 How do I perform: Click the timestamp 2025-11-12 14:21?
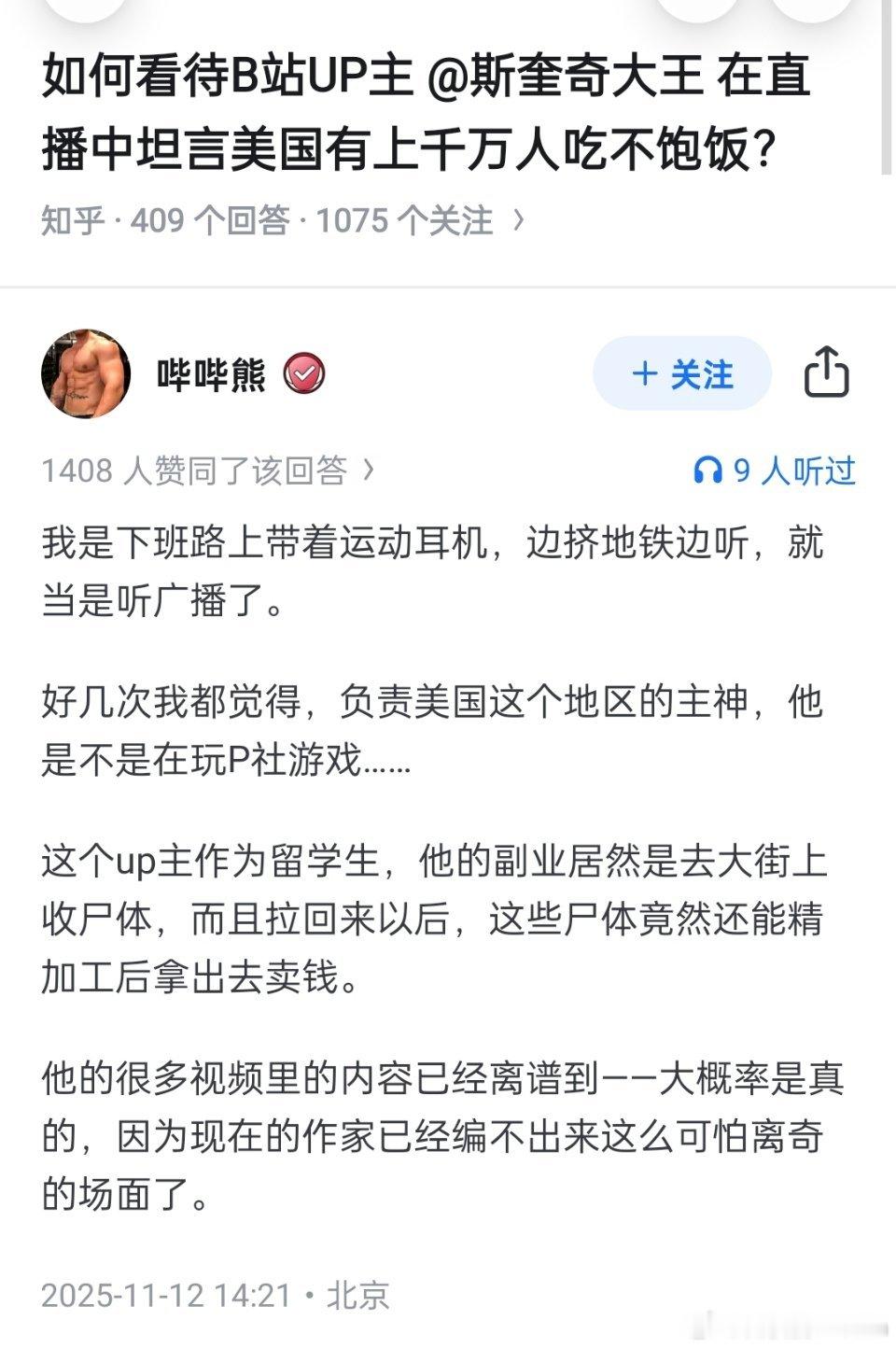[x=163, y=1294]
